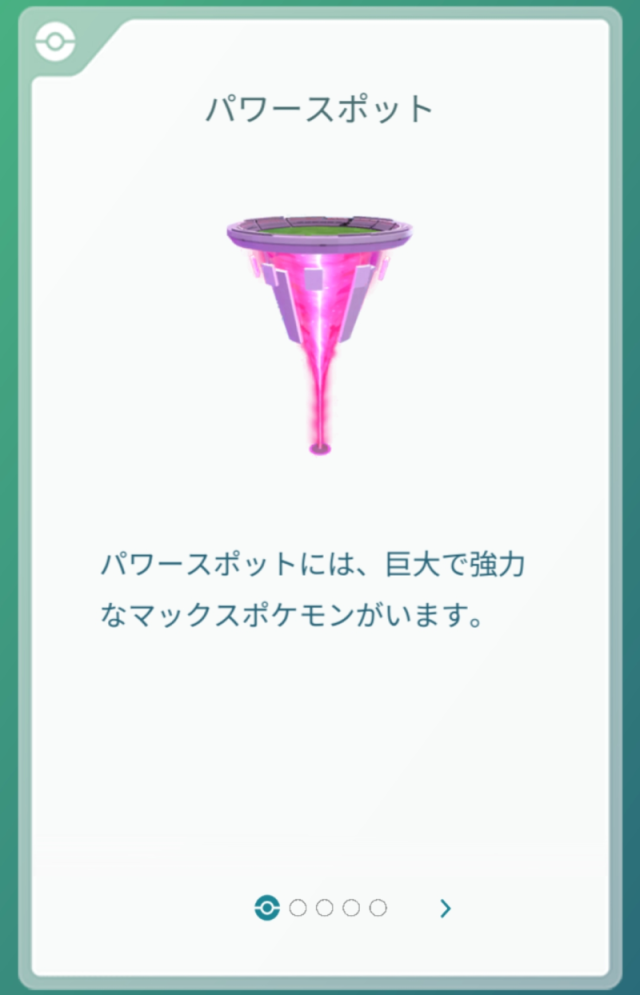Image resolution: width=640 pixels, height=995 pixels.
Task: Select the fourth page indicator dot
Action: pyautogui.click(x=351, y=908)
